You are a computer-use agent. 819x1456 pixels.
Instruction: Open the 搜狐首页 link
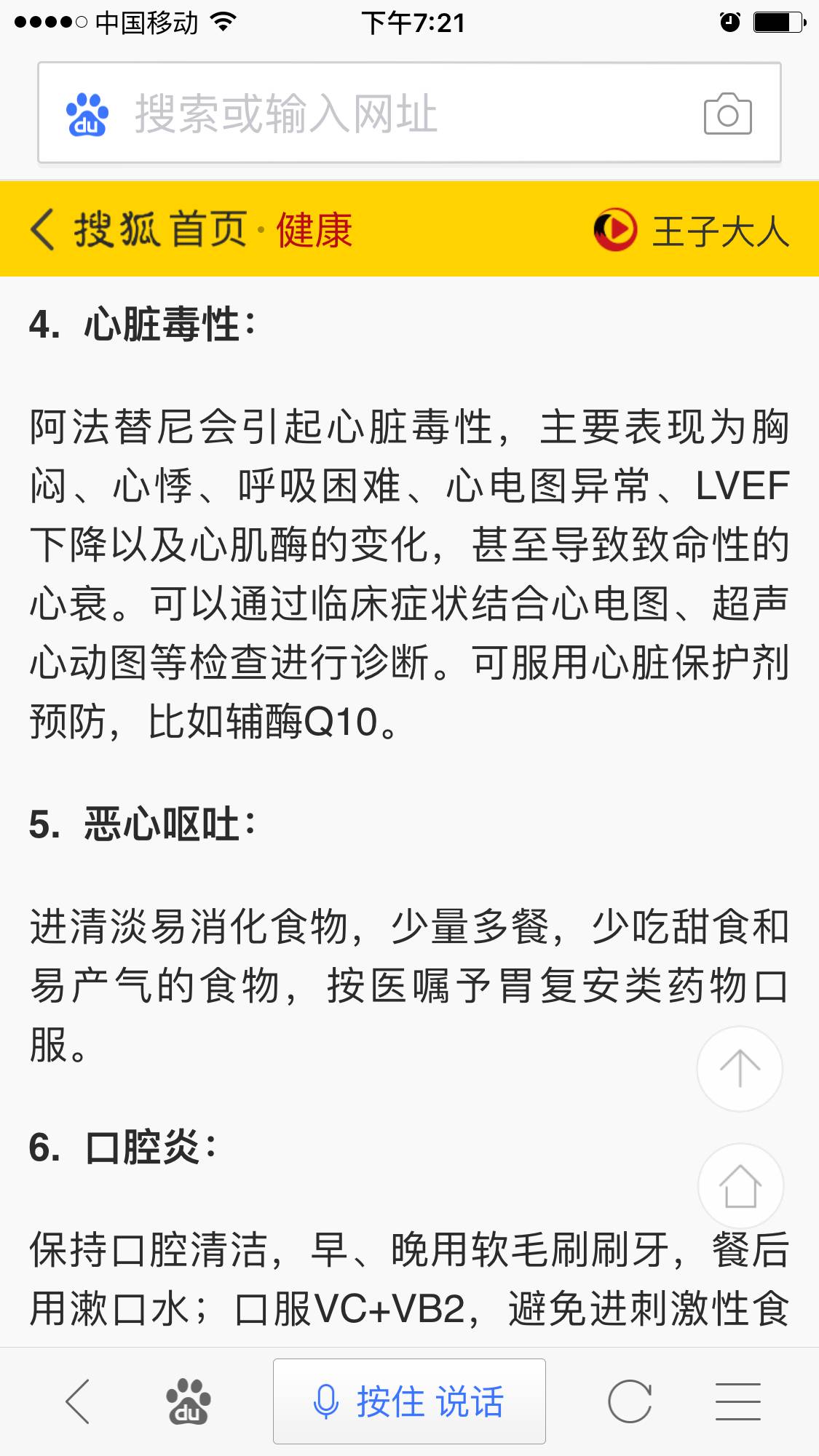click(160, 230)
